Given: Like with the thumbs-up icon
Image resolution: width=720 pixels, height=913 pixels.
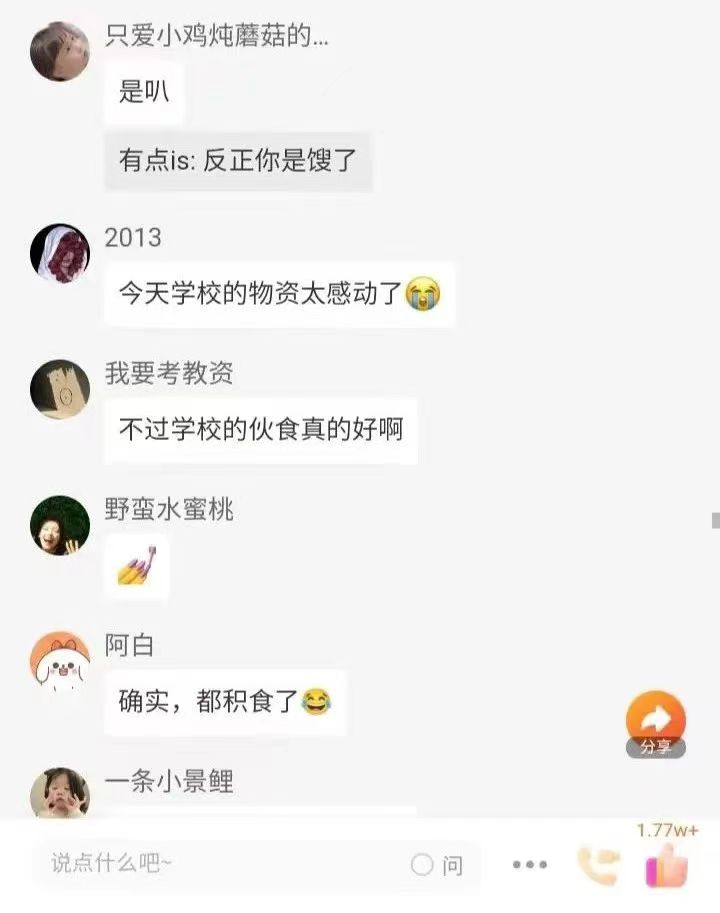Looking at the screenshot, I should 667,864.
